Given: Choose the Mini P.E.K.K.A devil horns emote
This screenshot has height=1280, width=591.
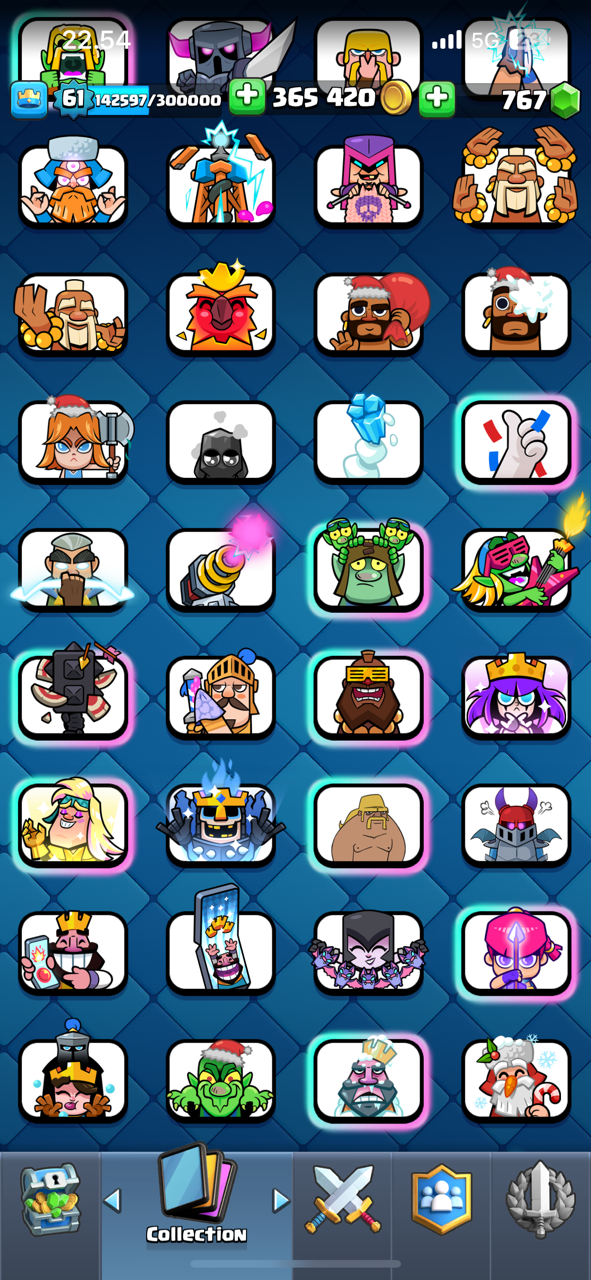Looking at the screenshot, I should coord(516,825).
